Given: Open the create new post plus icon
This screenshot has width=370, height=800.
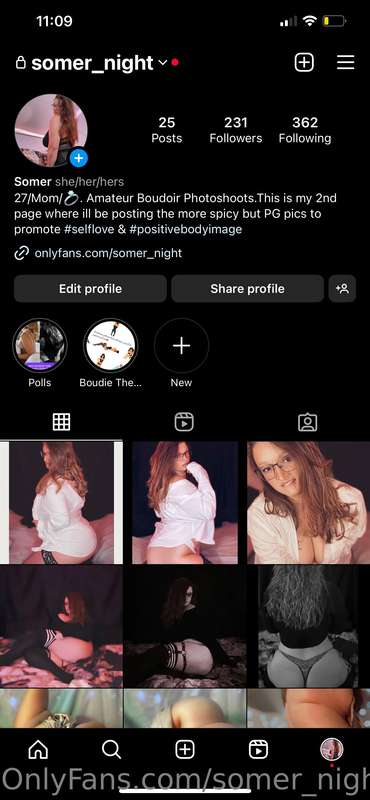Looking at the screenshot, I should point(304,62).
